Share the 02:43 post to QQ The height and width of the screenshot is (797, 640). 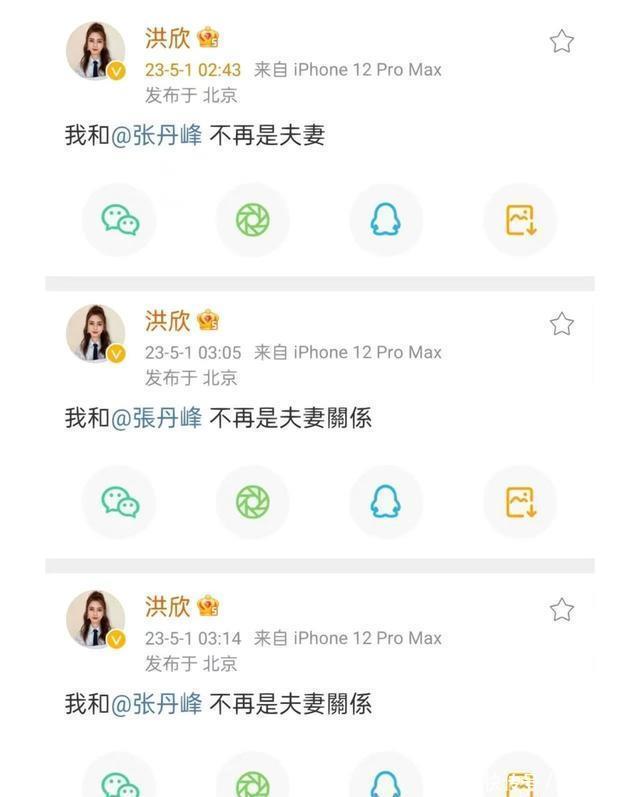(386, 219)
